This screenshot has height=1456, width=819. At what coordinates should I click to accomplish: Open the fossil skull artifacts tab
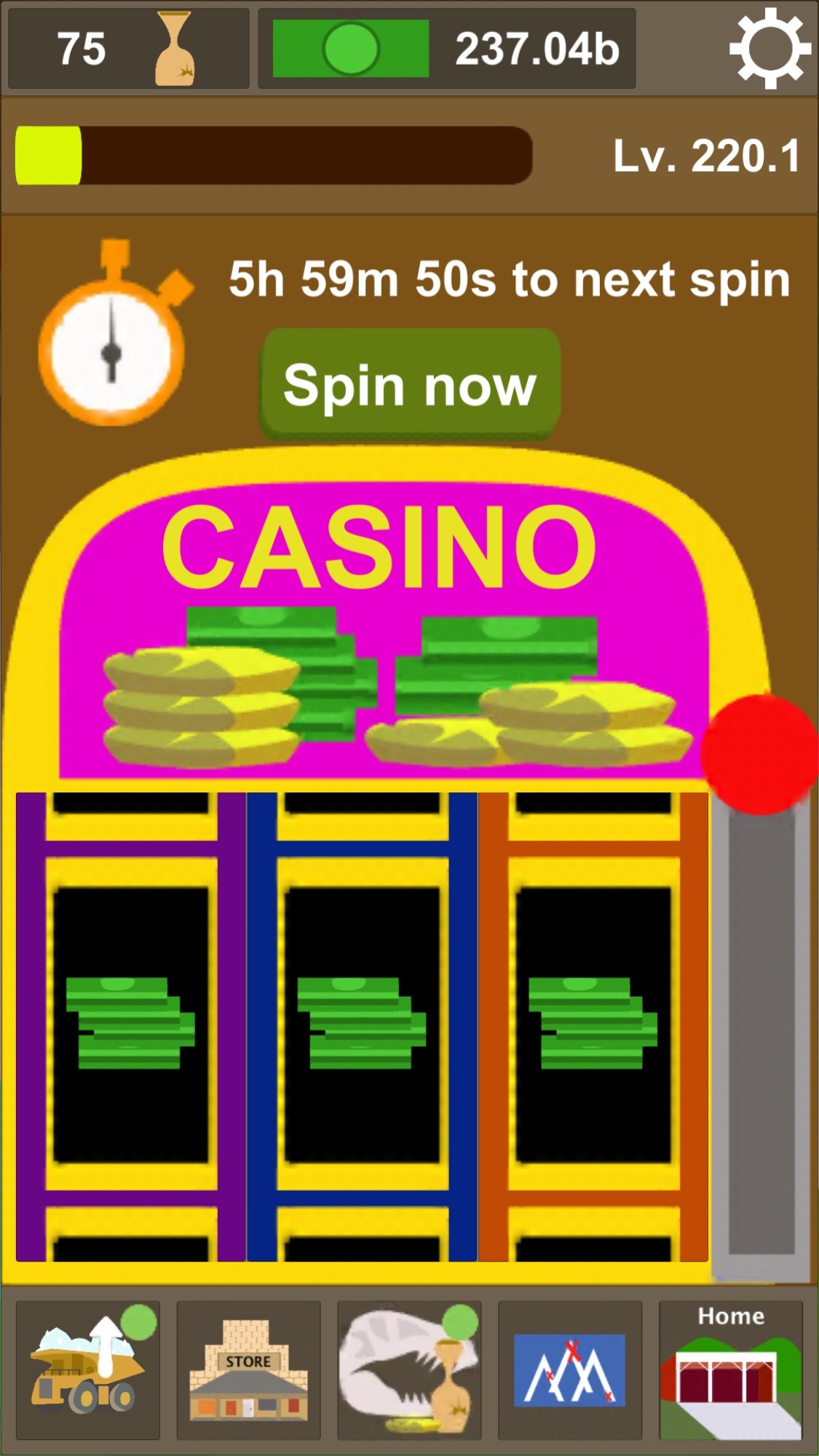click(x=409, y=1370)
